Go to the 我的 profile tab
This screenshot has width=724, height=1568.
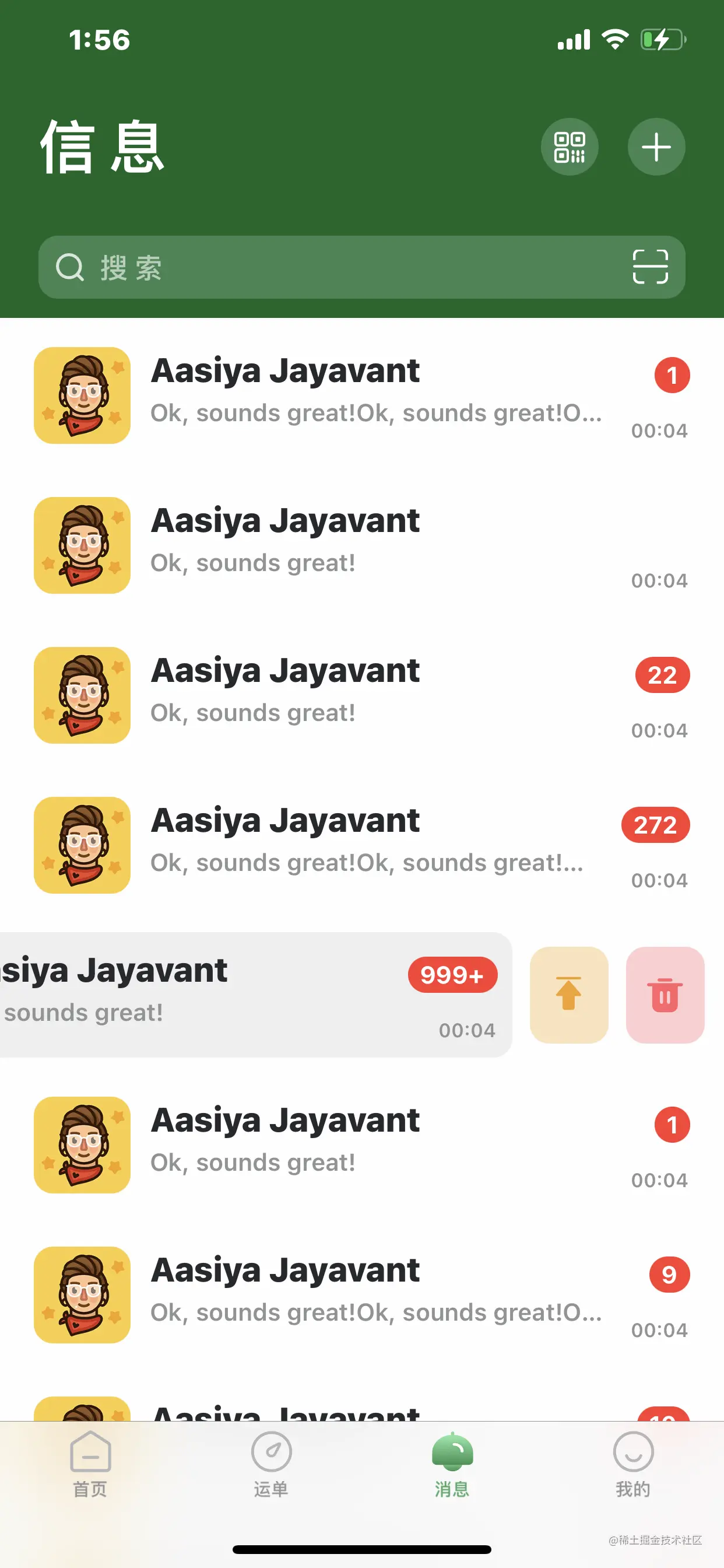(632, 1465)
